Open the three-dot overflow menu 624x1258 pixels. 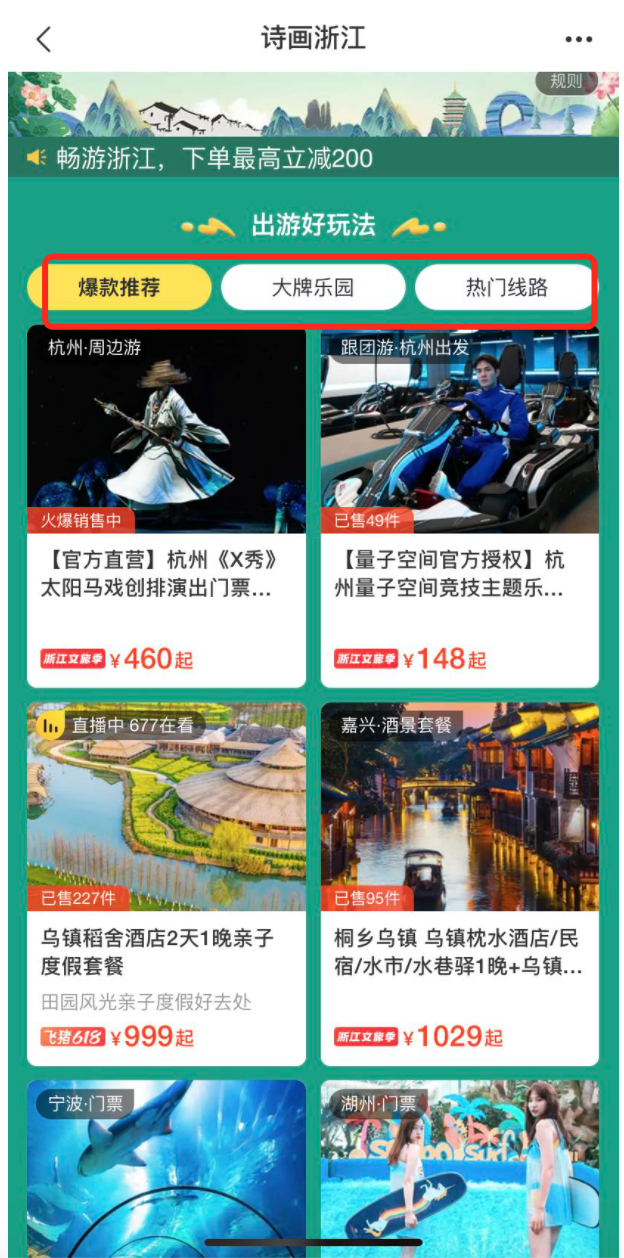coord(579,39)
